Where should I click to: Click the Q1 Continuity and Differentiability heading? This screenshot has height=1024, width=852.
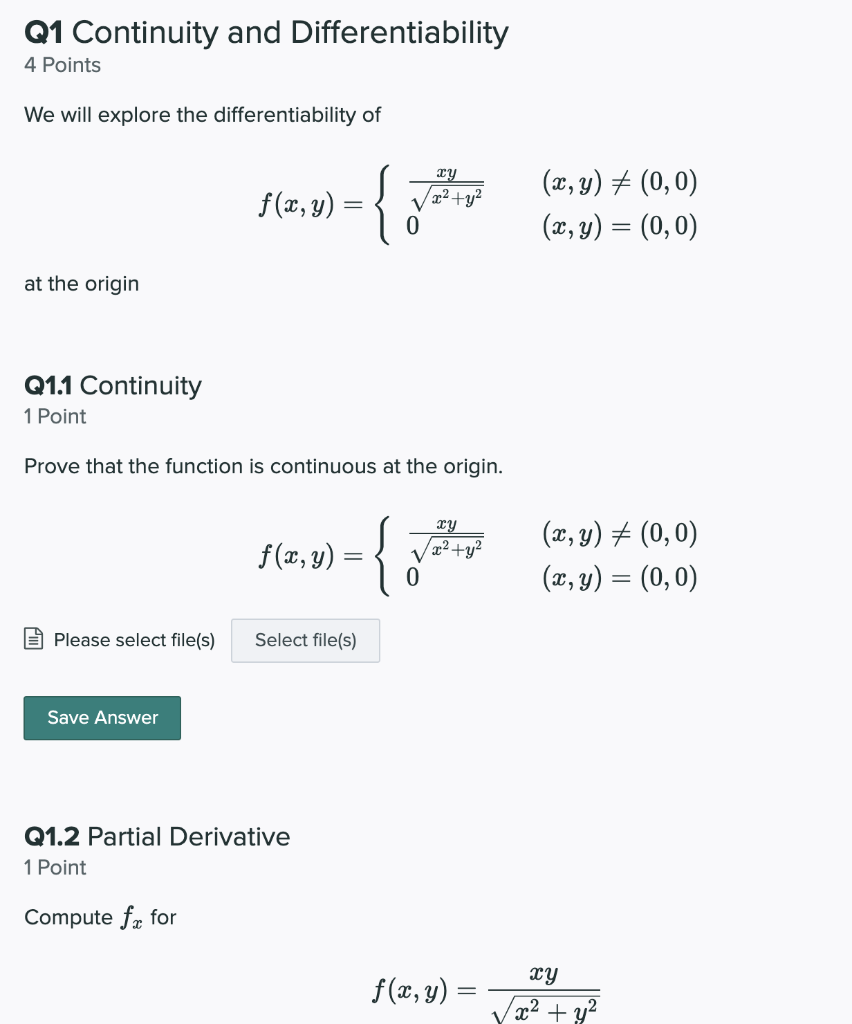(x=266, y=32)
